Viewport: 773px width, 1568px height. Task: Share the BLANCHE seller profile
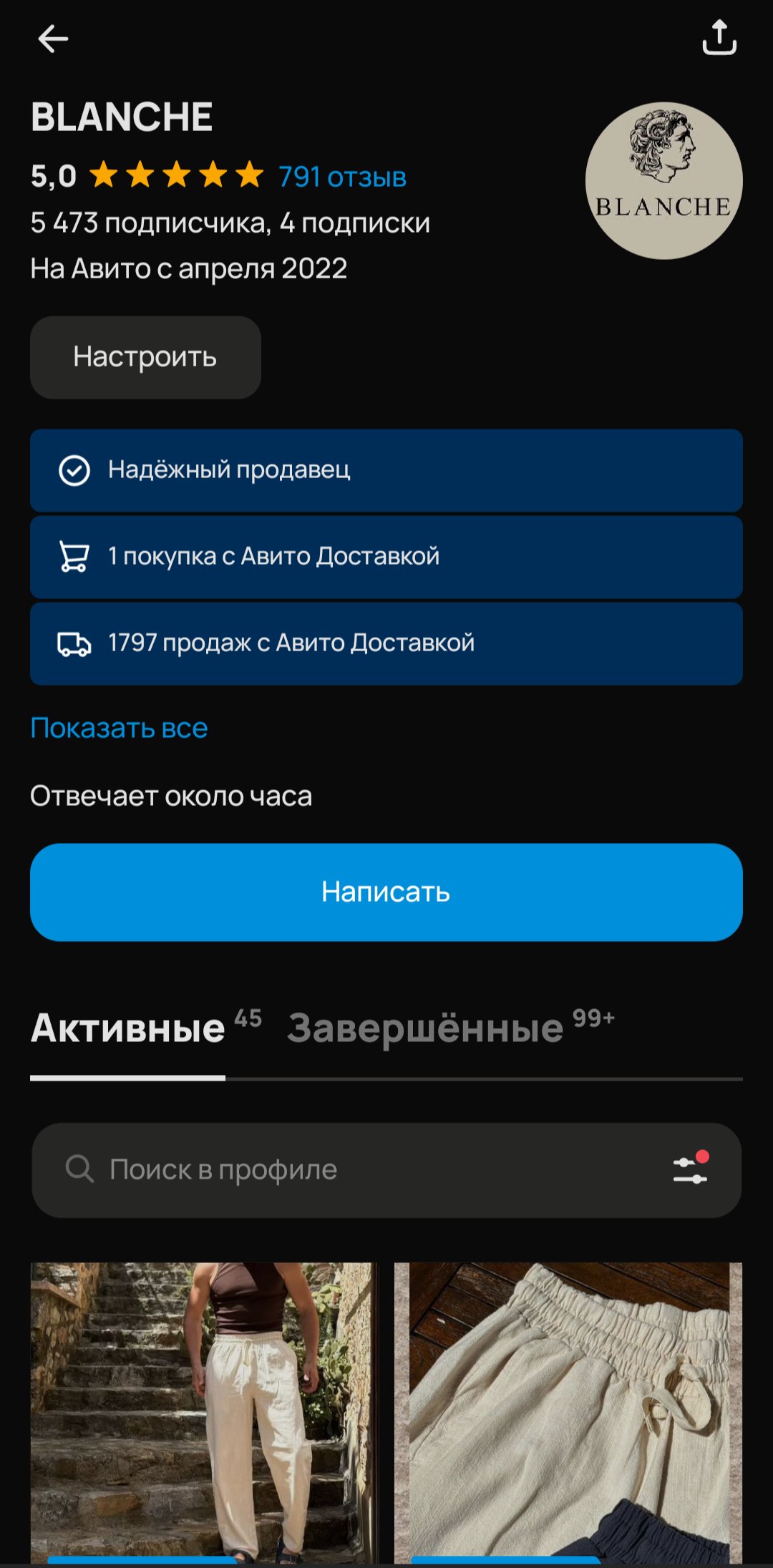[x=719, y=37]
